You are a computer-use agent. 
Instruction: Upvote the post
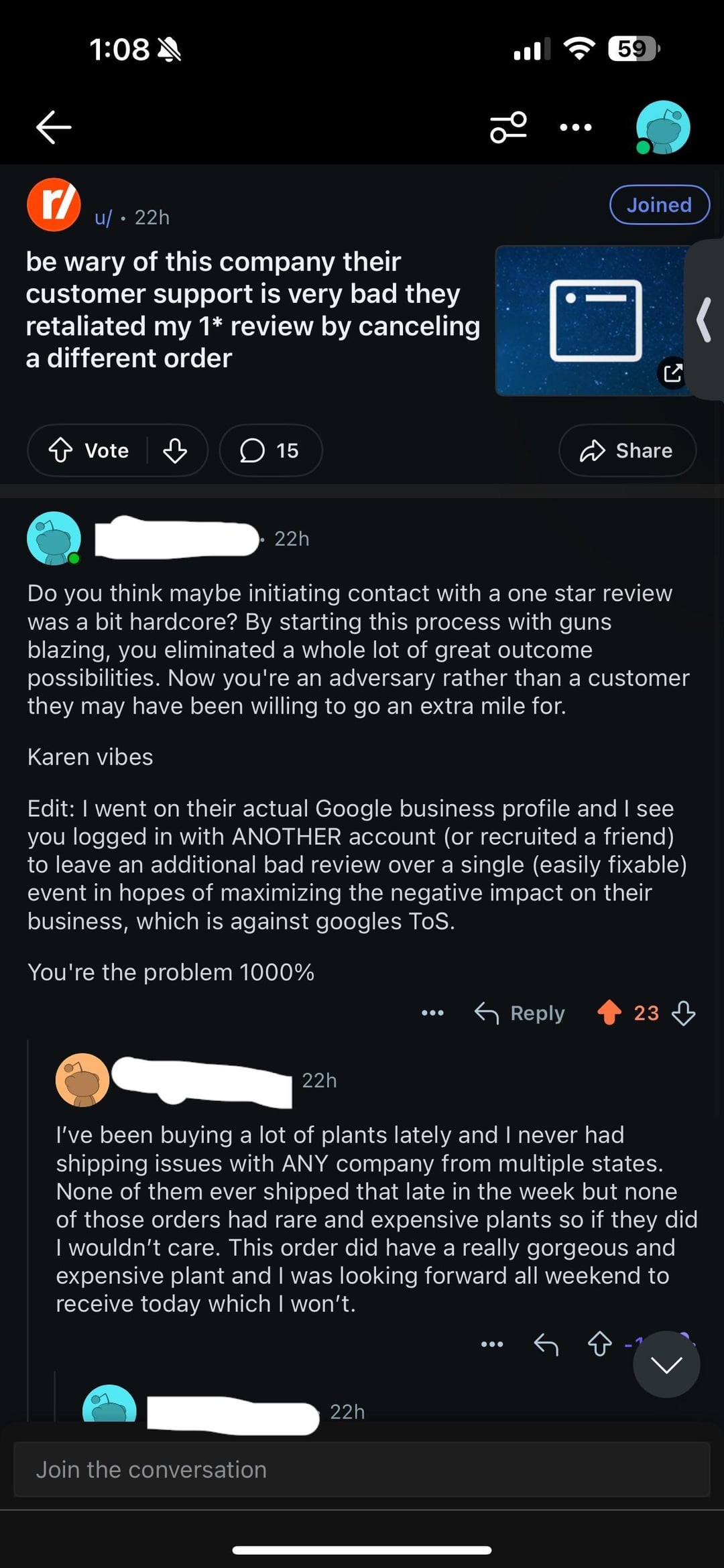pos(62,450)
